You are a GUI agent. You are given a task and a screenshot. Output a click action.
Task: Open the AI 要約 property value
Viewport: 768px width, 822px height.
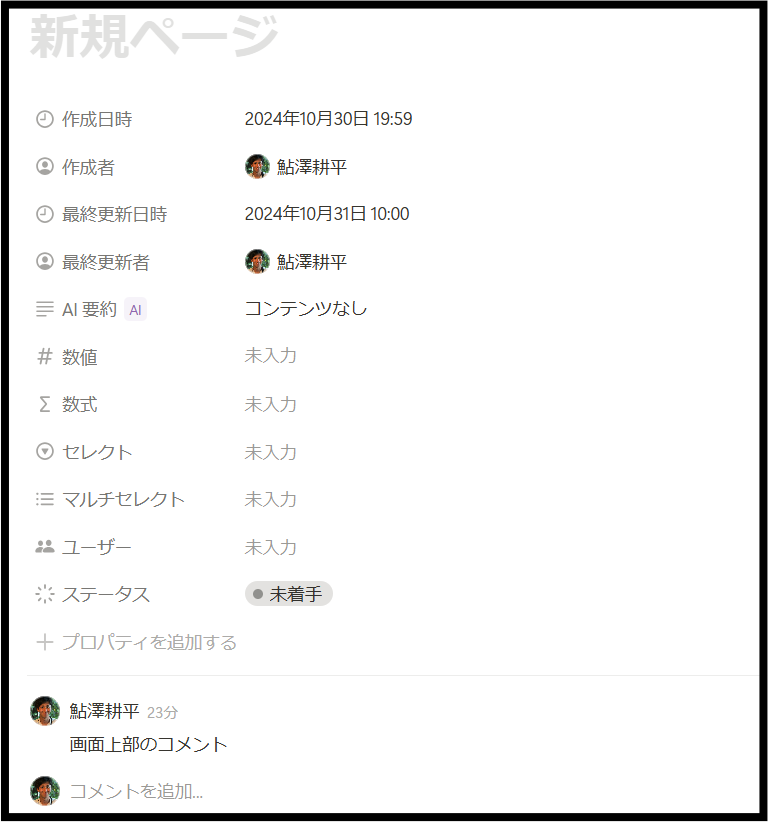pos(306,308)
